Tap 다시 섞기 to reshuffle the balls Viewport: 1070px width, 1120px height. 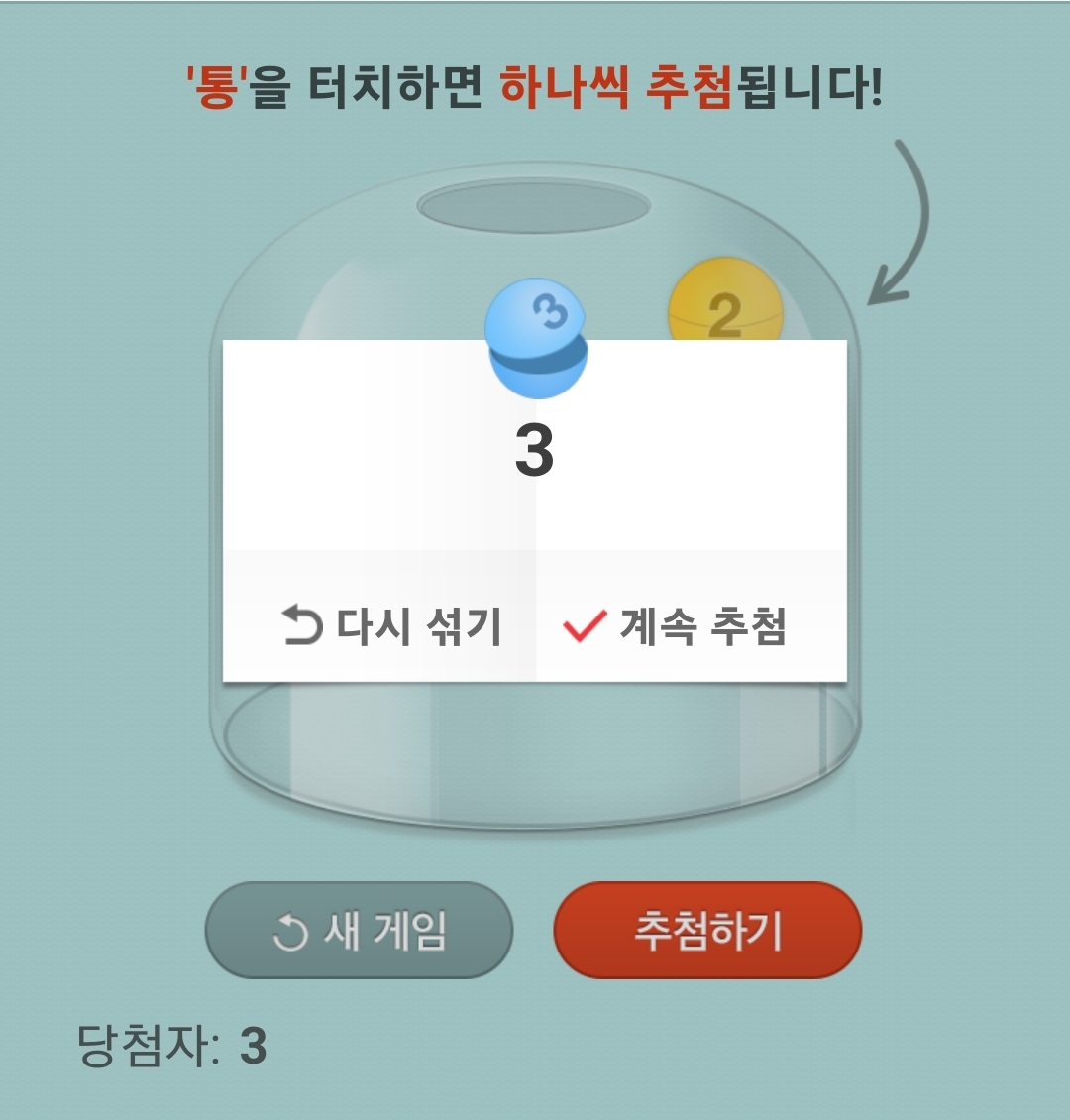(x=391, y=626)
